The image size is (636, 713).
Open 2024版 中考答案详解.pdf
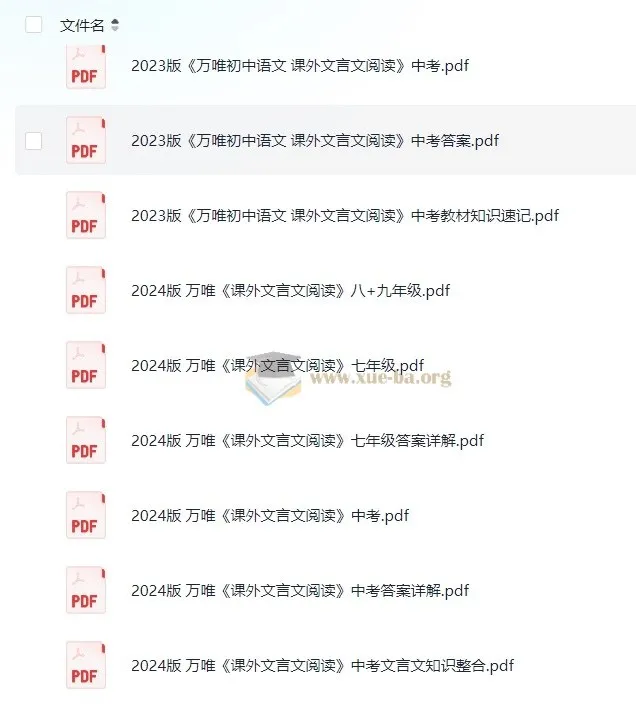click(300, 591)
